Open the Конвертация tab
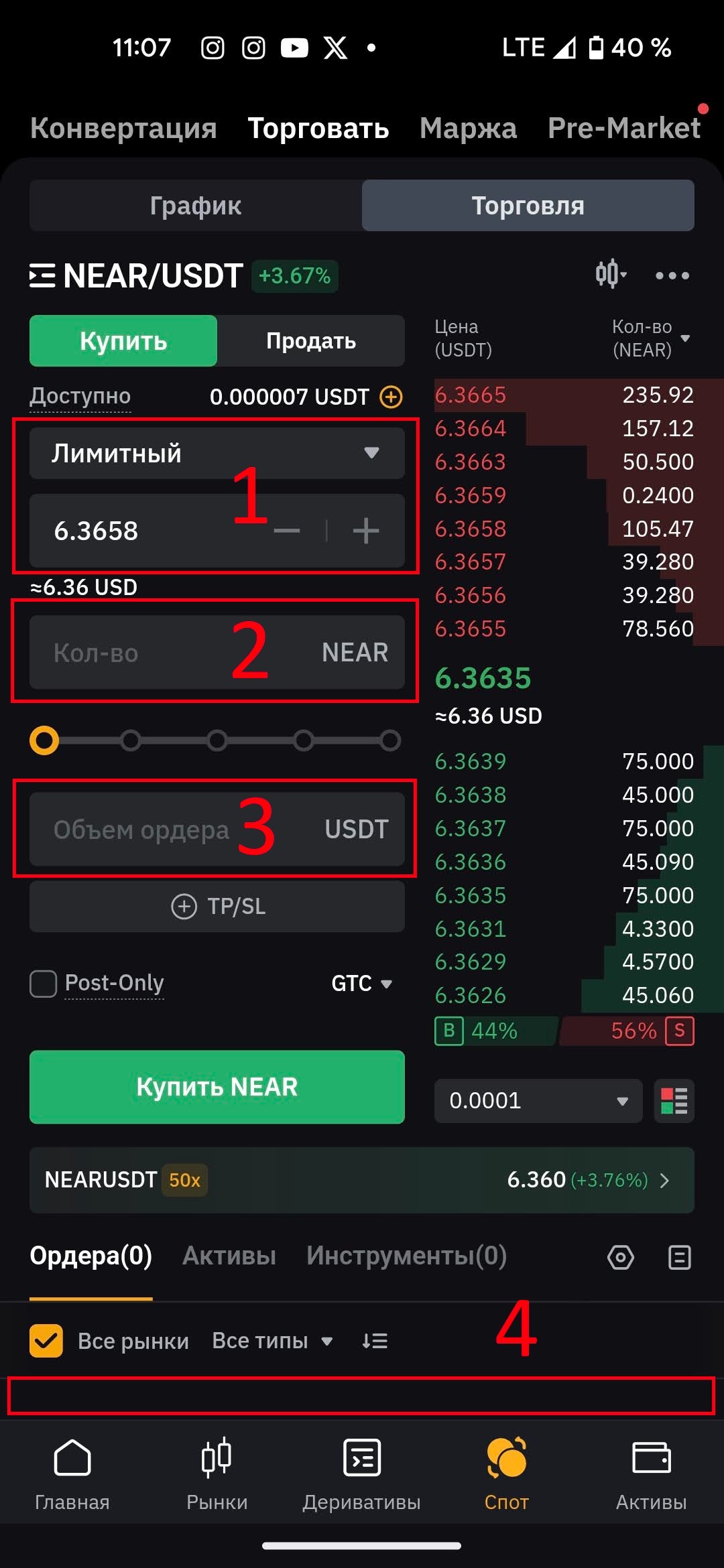Viewport: 724px width, 1568px height. click(123, 127)
